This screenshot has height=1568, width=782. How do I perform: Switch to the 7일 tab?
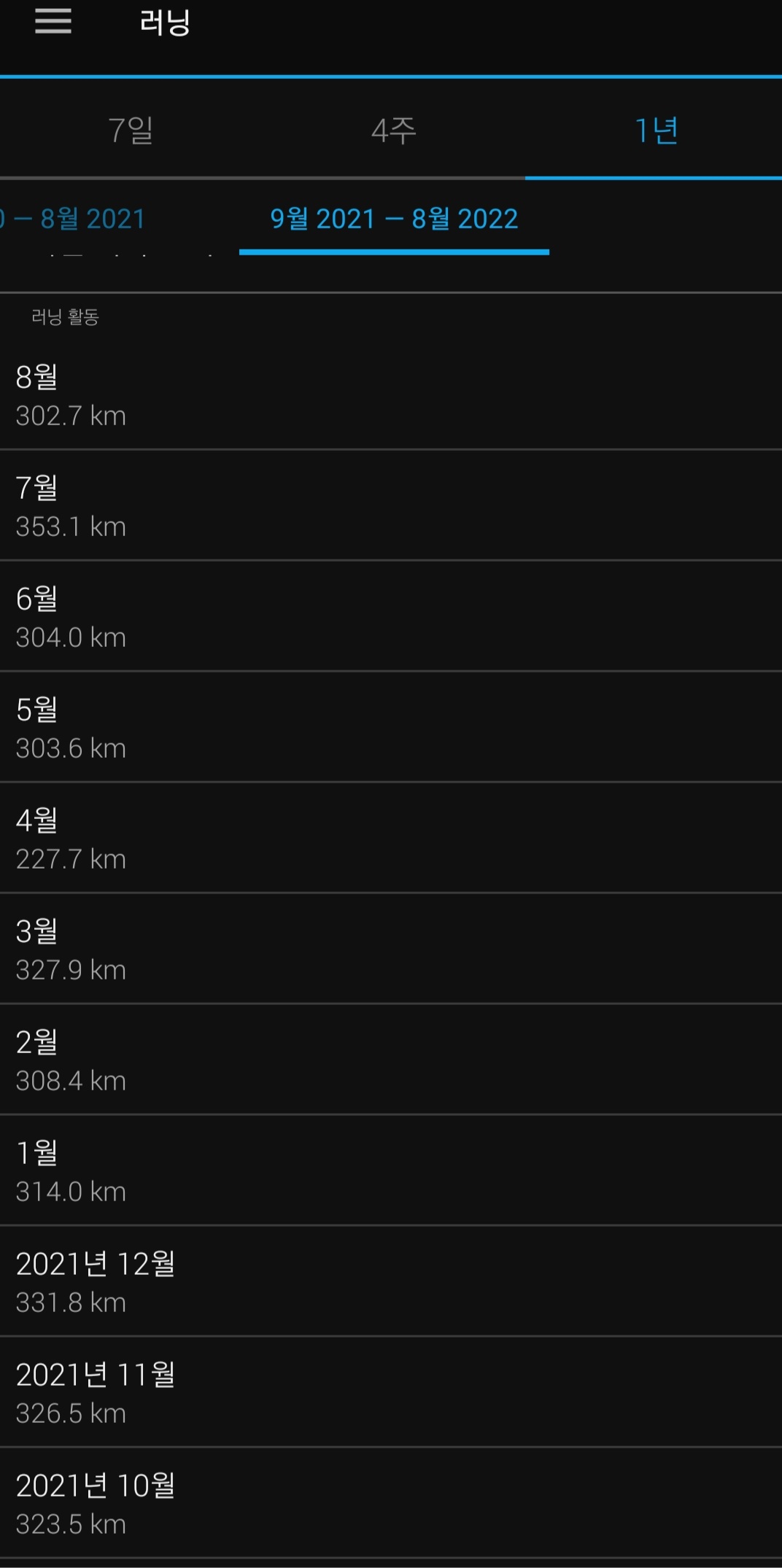click(131, 131)
